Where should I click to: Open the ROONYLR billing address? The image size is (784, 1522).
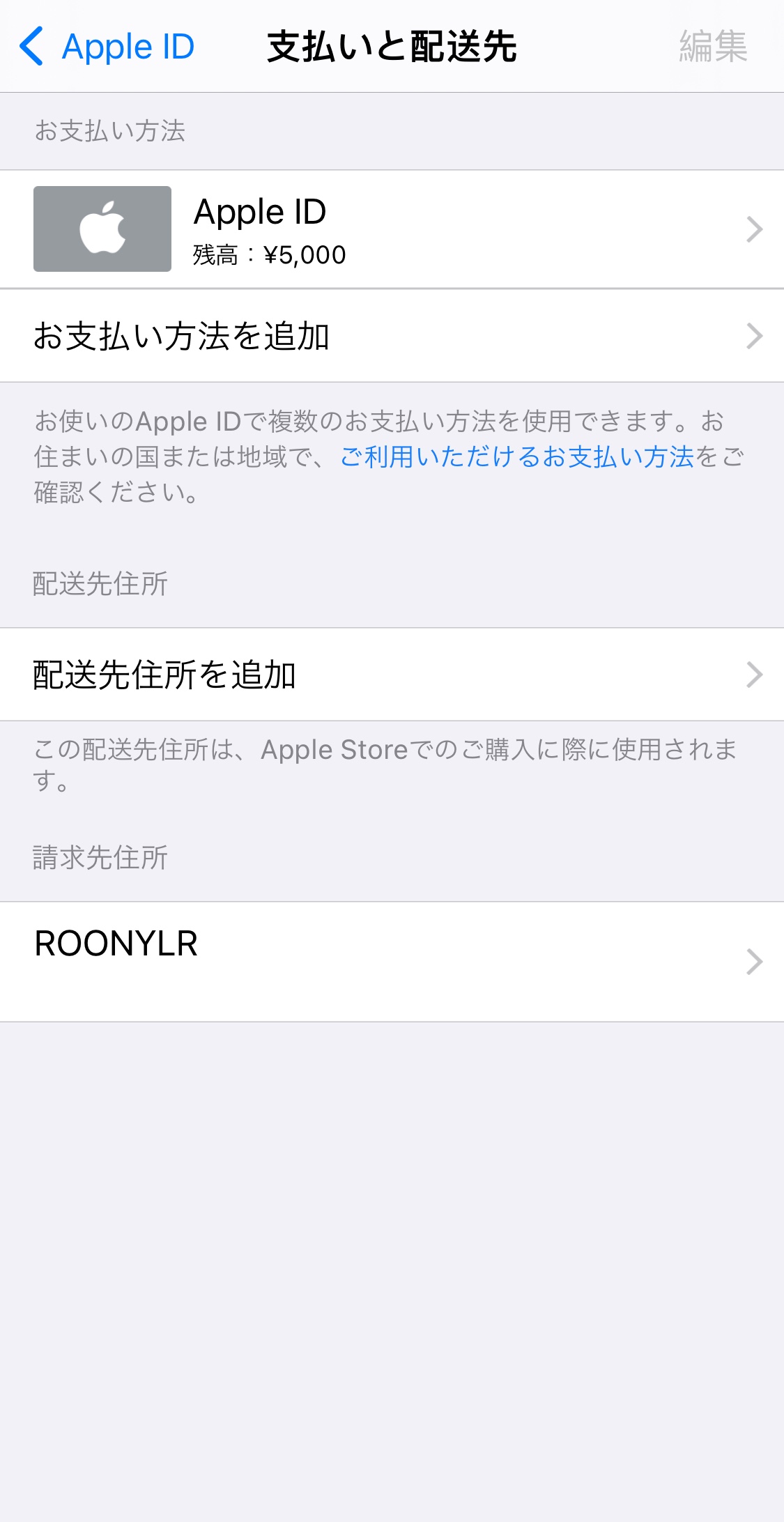(392, 961)
